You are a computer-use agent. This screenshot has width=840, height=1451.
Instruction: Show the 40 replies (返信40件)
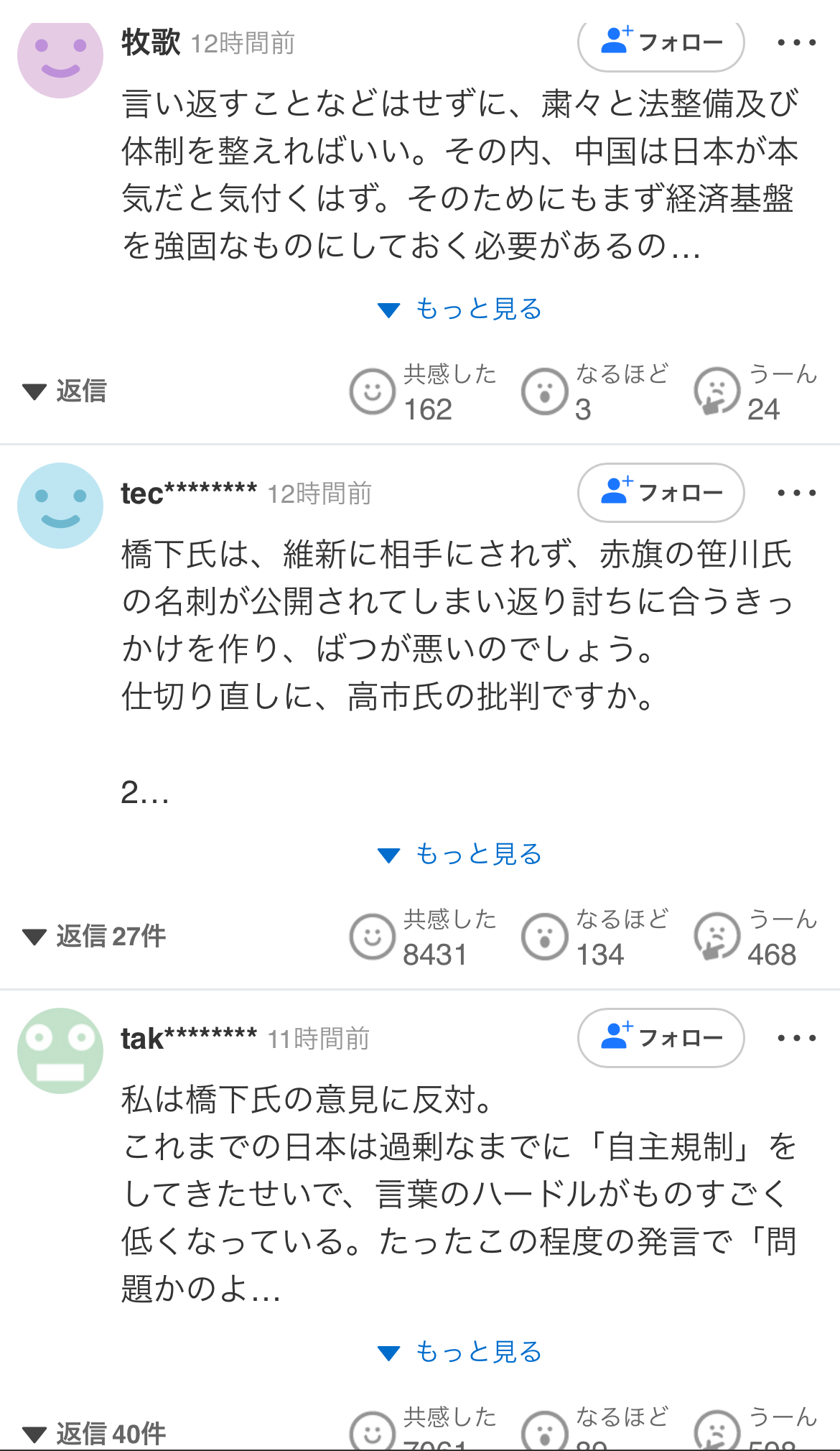(94, 1434)
